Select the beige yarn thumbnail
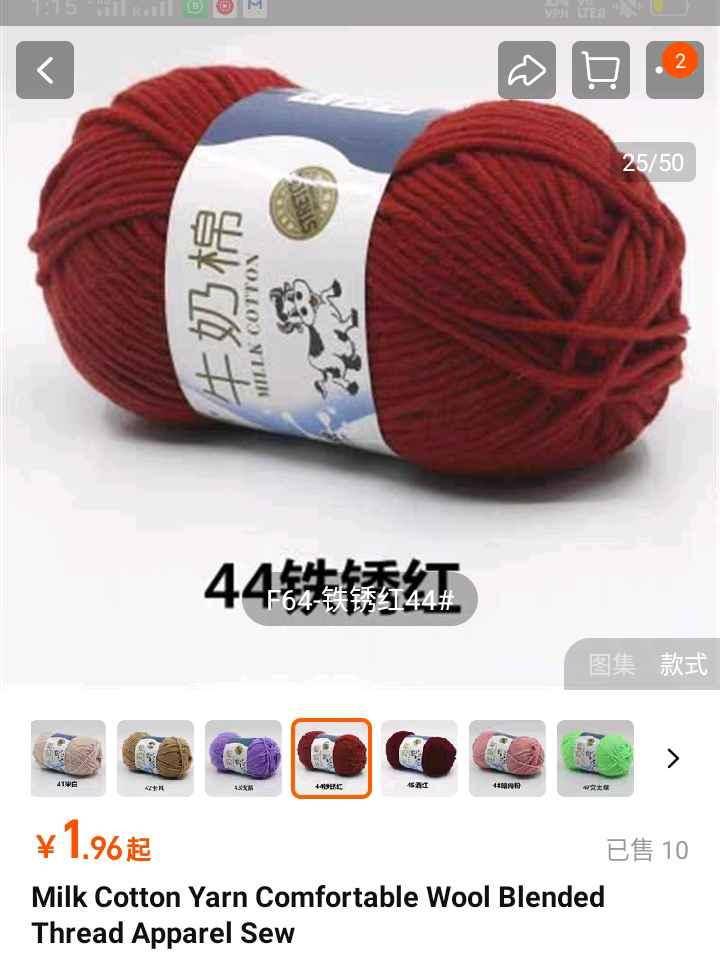The height and width of the screenshot is (965, 720). 68,758
